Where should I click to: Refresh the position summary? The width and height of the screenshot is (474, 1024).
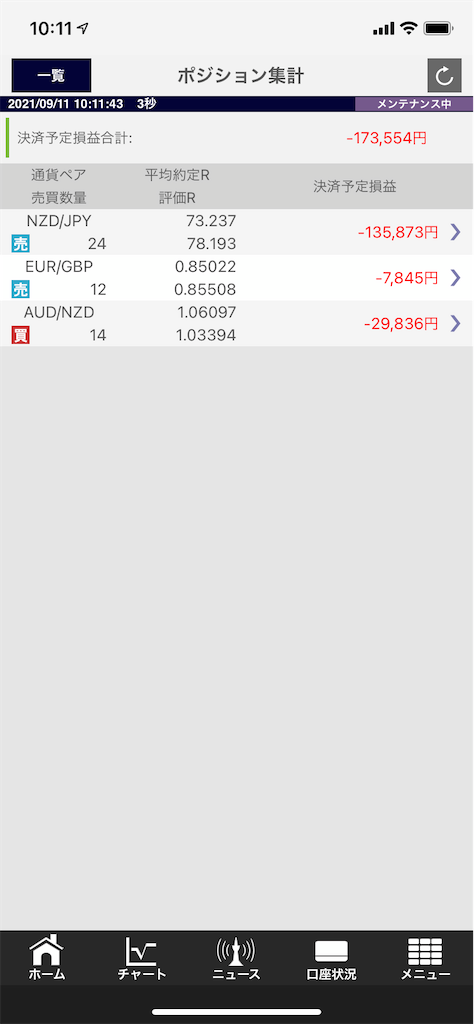point(445,76)
